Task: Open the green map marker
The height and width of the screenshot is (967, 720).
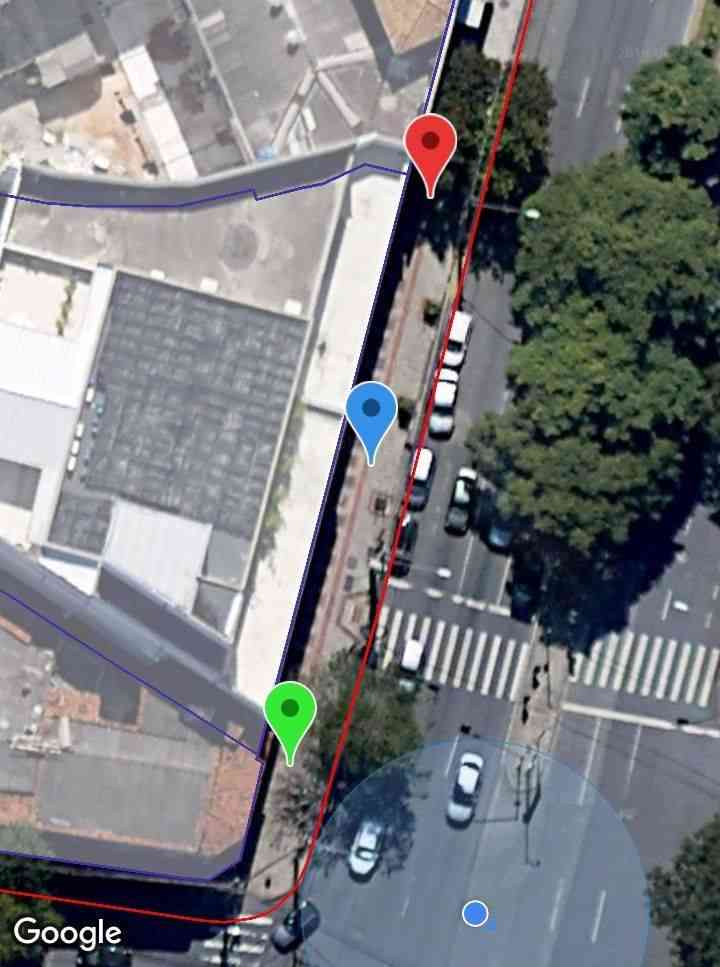Action: [x=290, y=713]
